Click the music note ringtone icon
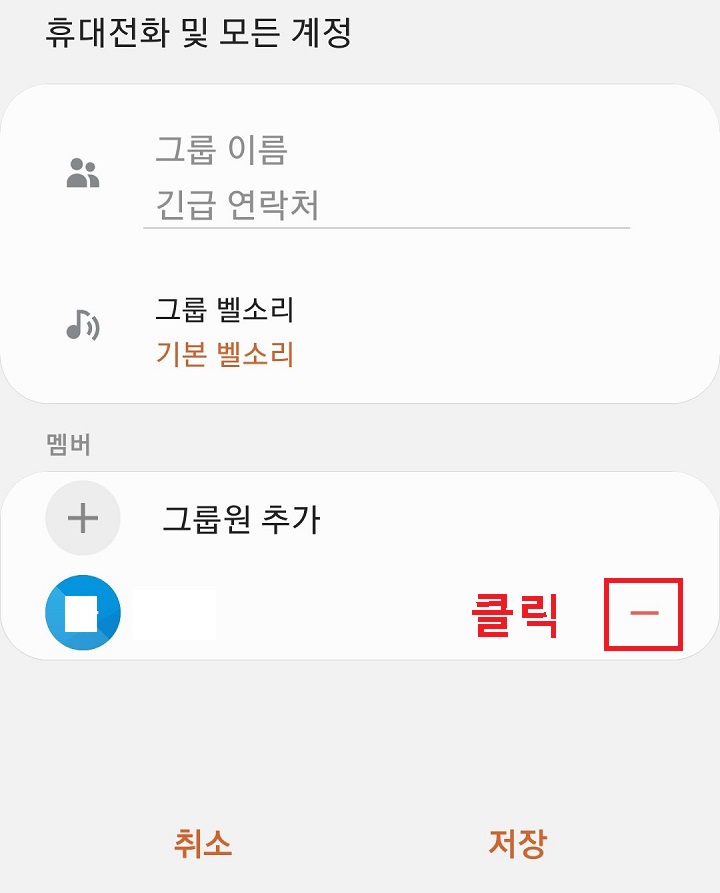This screenshot has height=893, width=720. pos(84,325)
